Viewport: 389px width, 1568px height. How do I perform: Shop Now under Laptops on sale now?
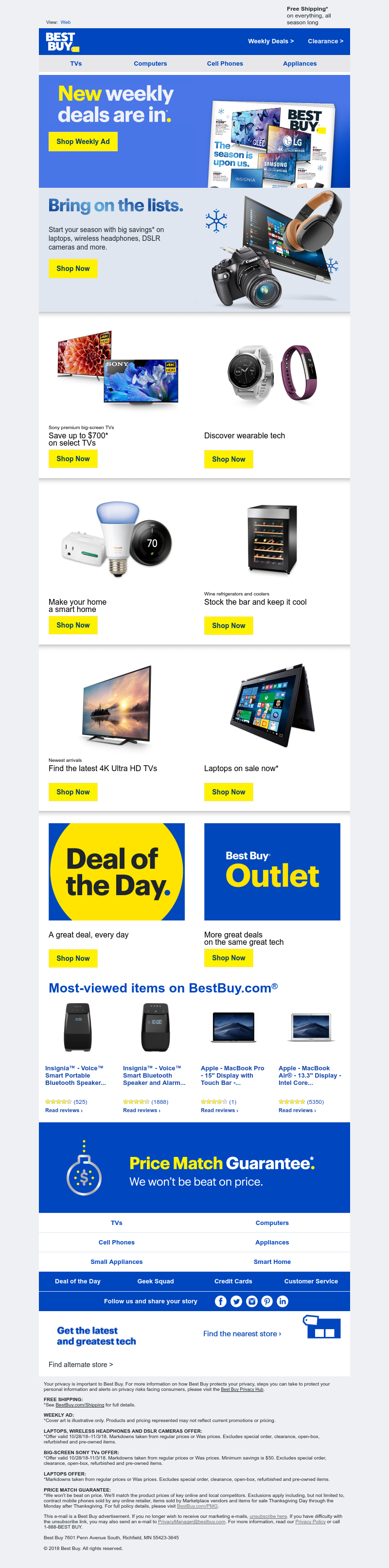[228, 792]
